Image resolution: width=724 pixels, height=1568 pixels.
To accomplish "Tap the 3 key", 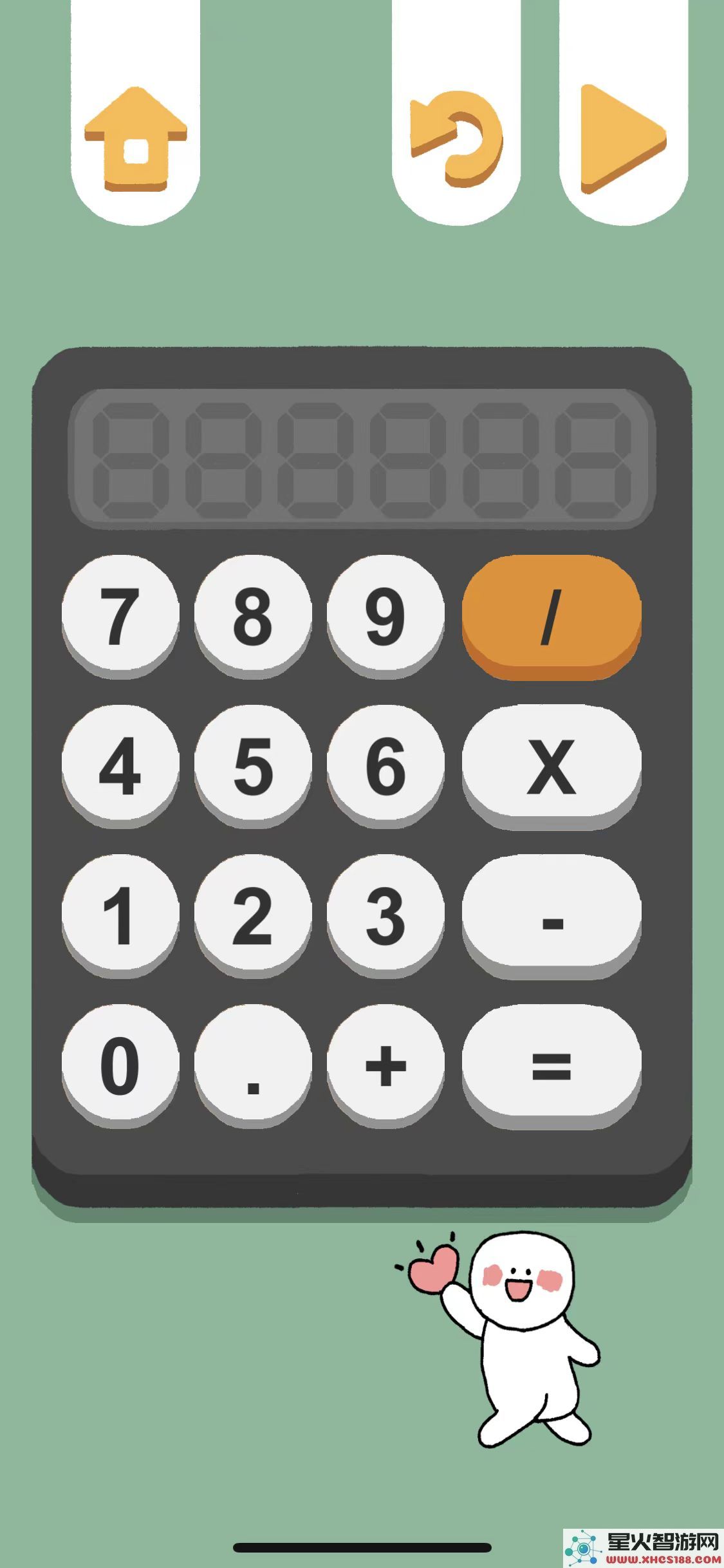I will tap(385, 914).
